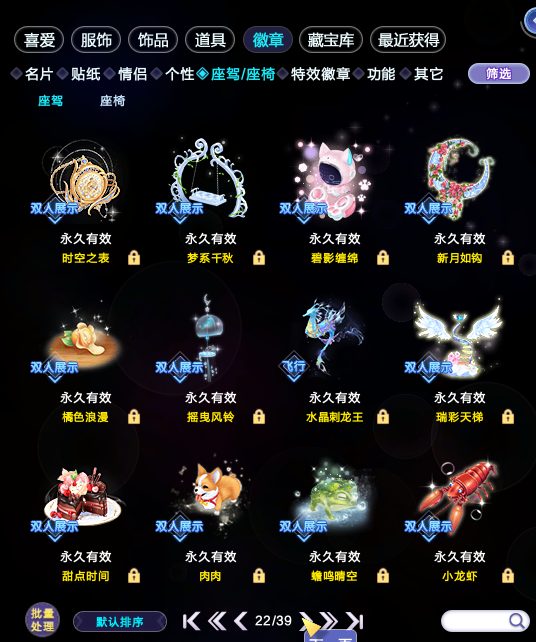Select the 藏宝库 tab
Image resolution: width=536 pixels, height=642 pixels.
pos(331,40)
